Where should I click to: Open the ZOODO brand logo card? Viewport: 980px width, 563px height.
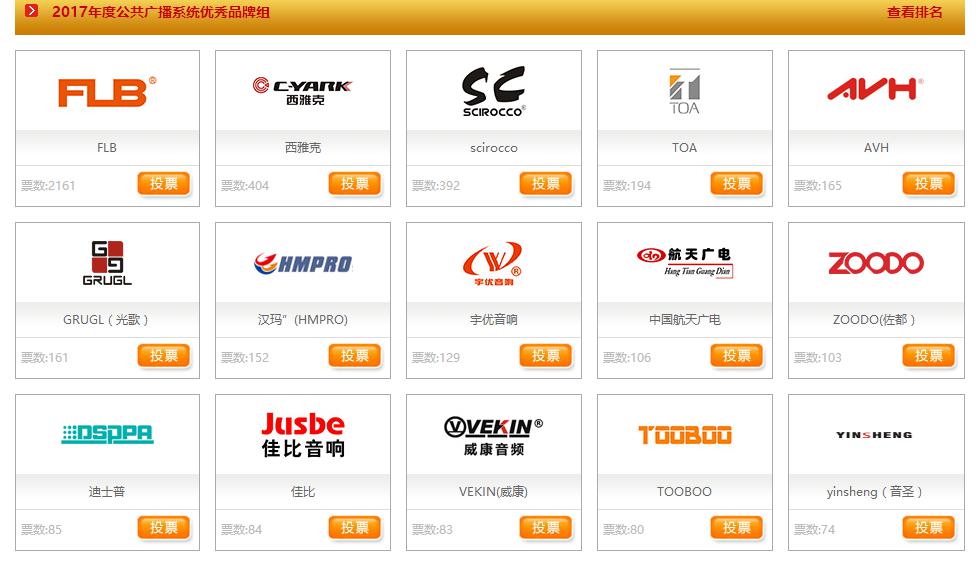(x=876, y=263)
